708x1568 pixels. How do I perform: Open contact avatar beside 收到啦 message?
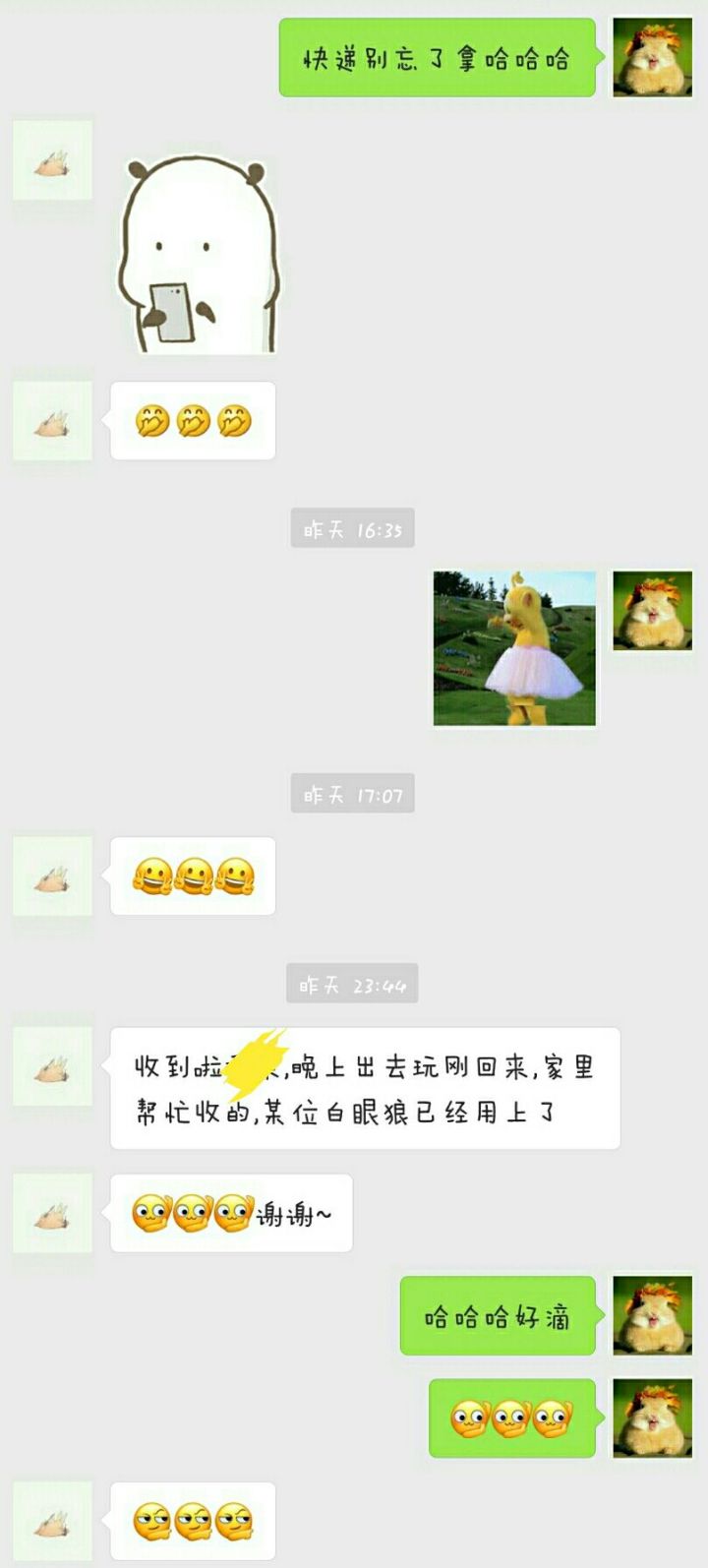coord(52,1066)
